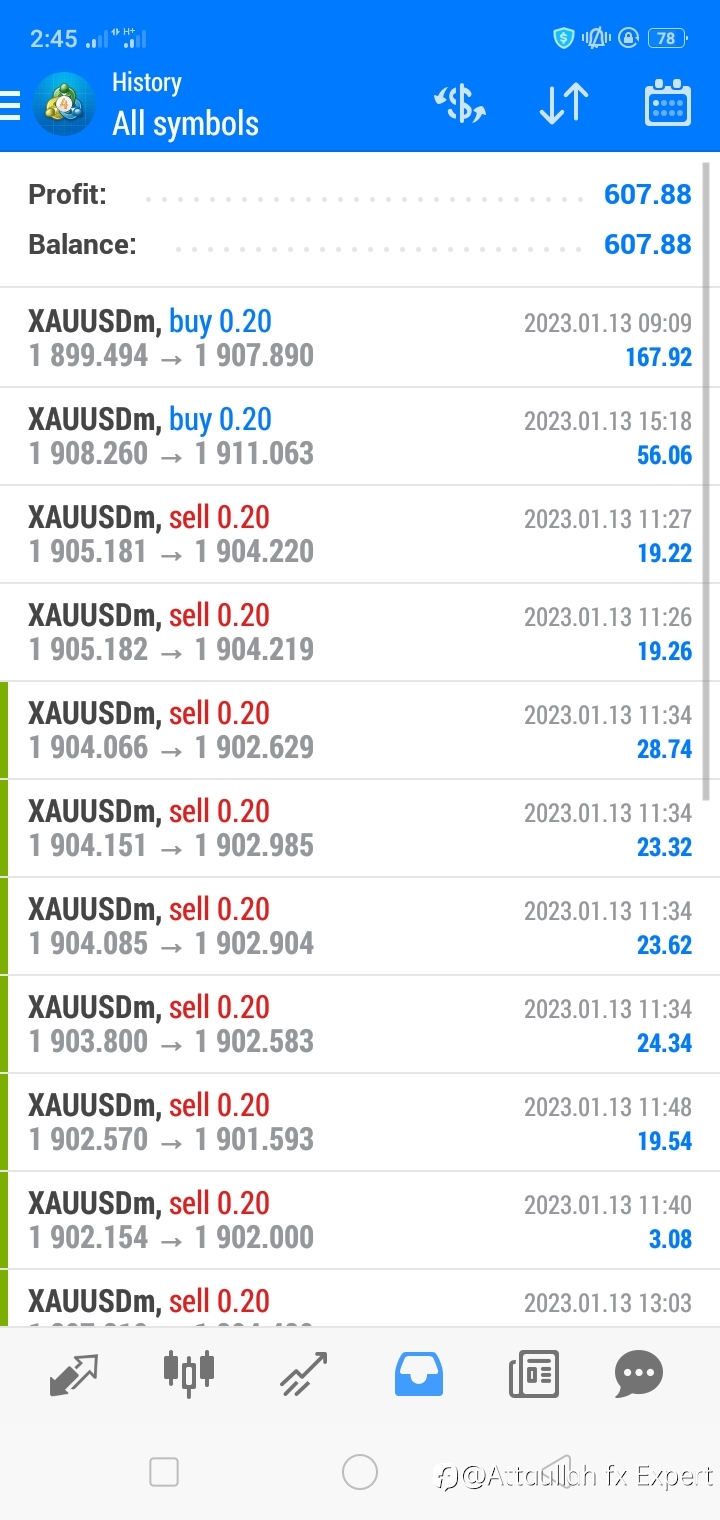Image resolution: width=720 pixels, height=1520 pixels.
Task: Open the symbol filter dollar icon
Action: pos(460,104)
